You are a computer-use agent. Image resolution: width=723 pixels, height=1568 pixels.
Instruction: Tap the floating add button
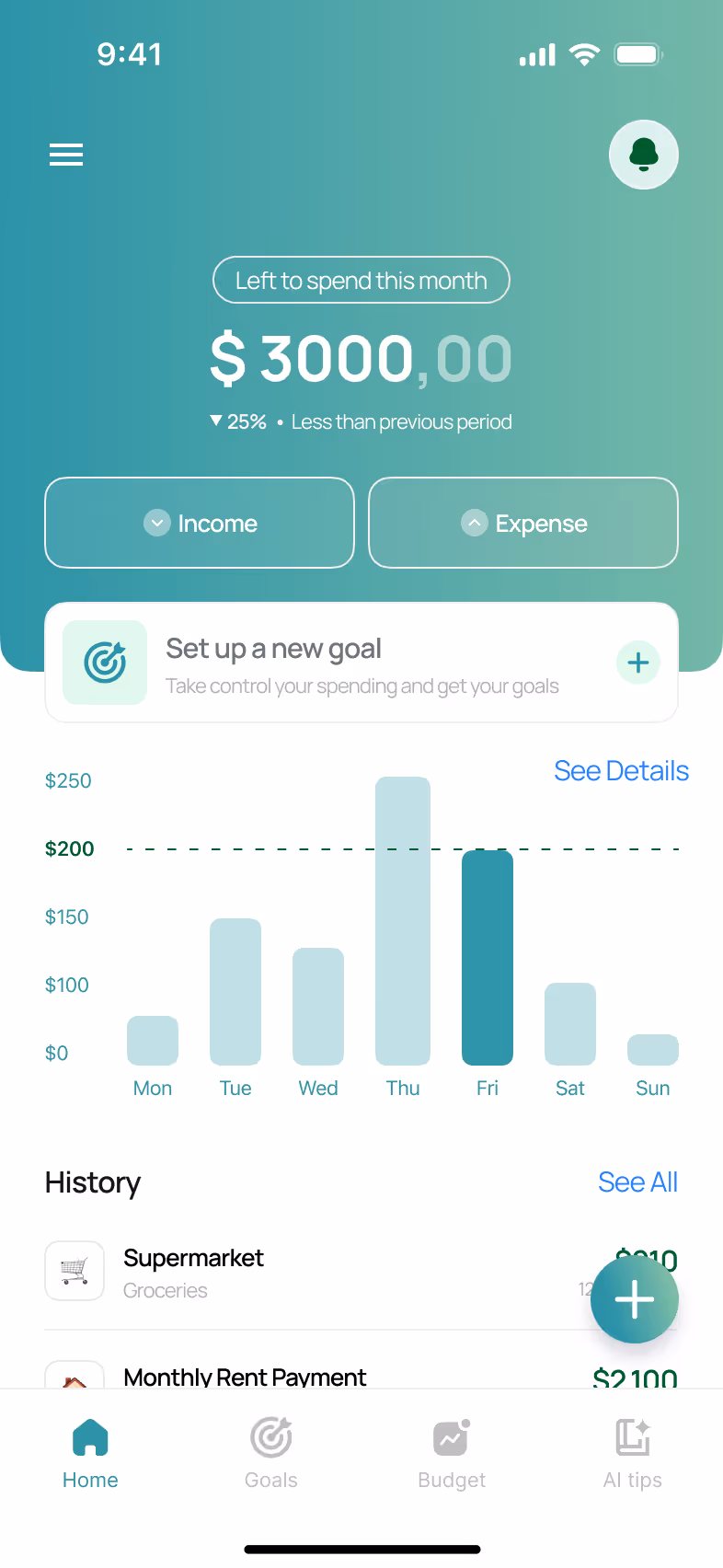pyautogui.click(x=635, y=1299)
